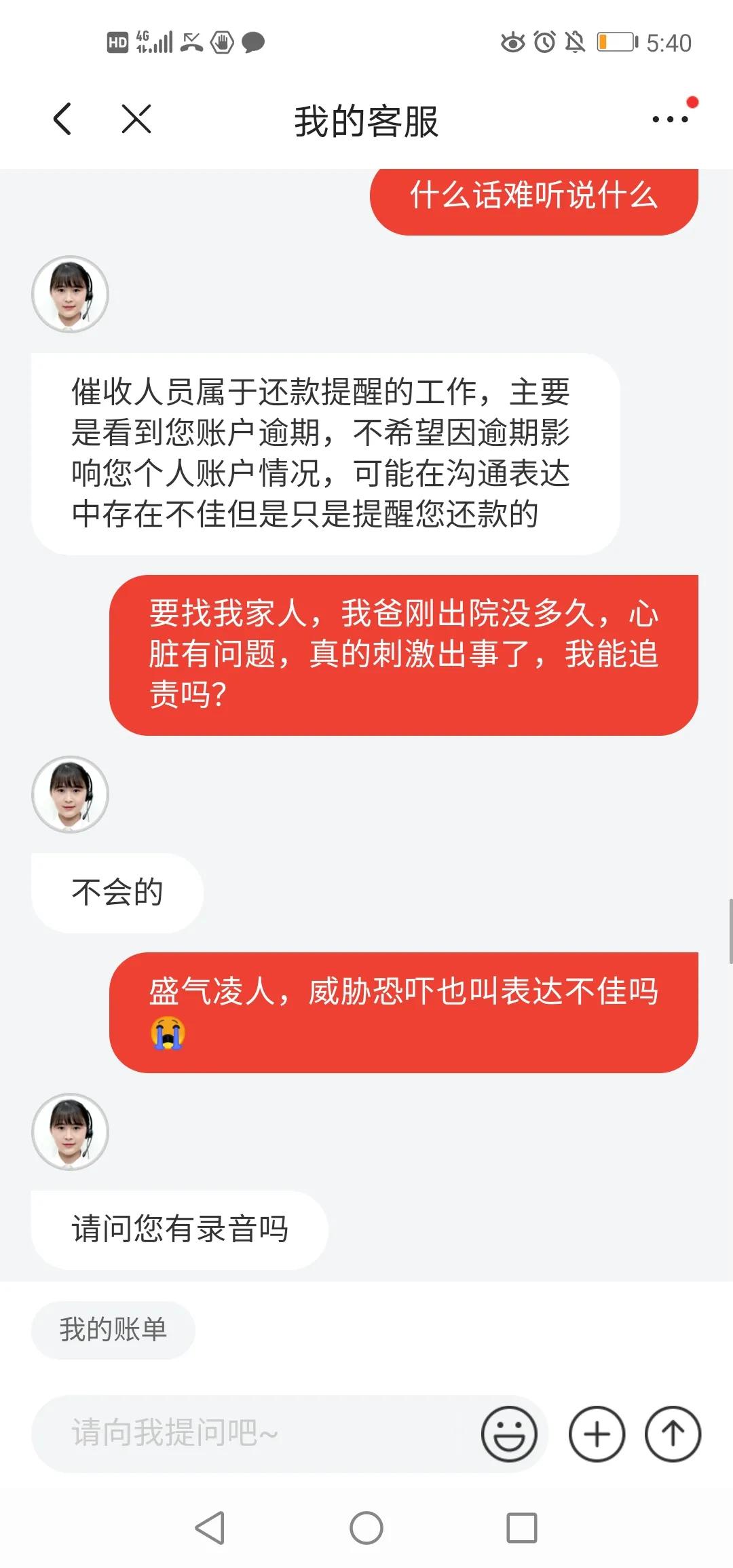The height and width of the screenshot is (1568, 733).
Task: Tap the 不会的 reply bubble
Action: pyautogui.click(x=116, y=893)
